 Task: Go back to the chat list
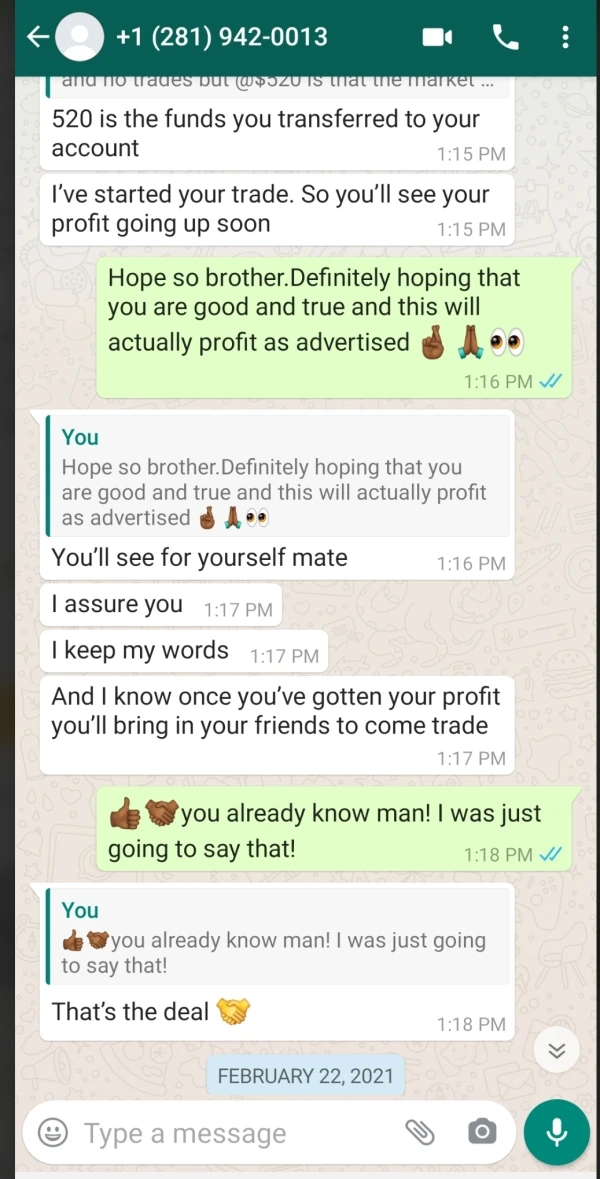pos(37,37)
